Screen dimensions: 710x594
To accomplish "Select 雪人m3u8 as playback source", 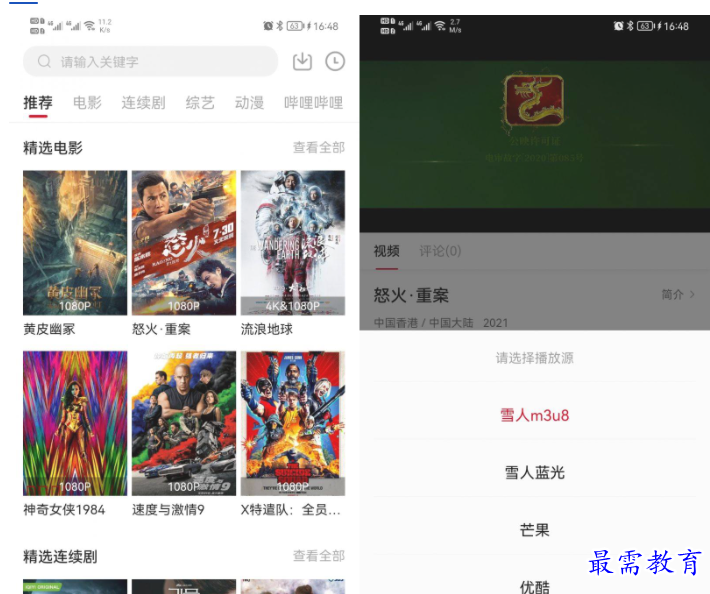I will coord(535,415).
